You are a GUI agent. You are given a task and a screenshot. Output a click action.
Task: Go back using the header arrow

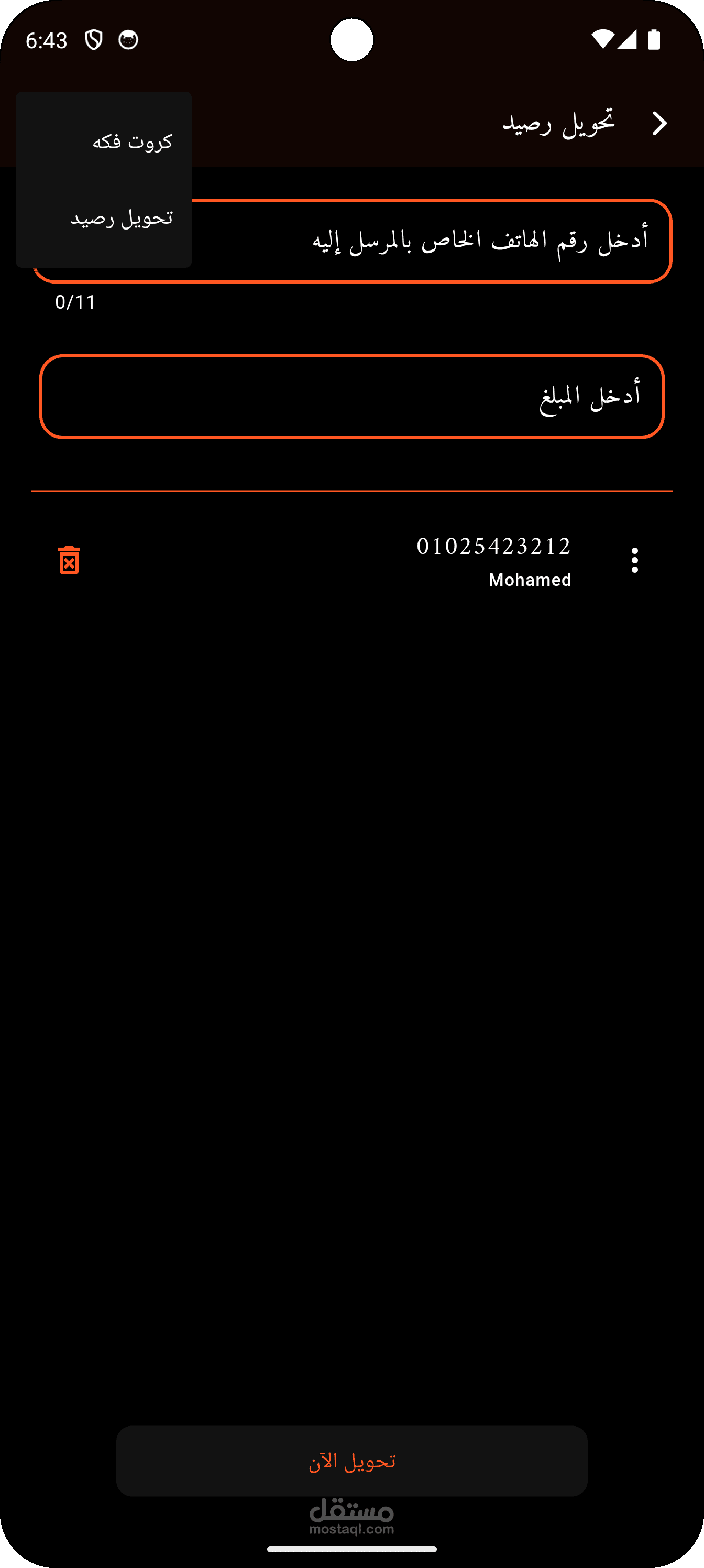(x=659, y=124)
